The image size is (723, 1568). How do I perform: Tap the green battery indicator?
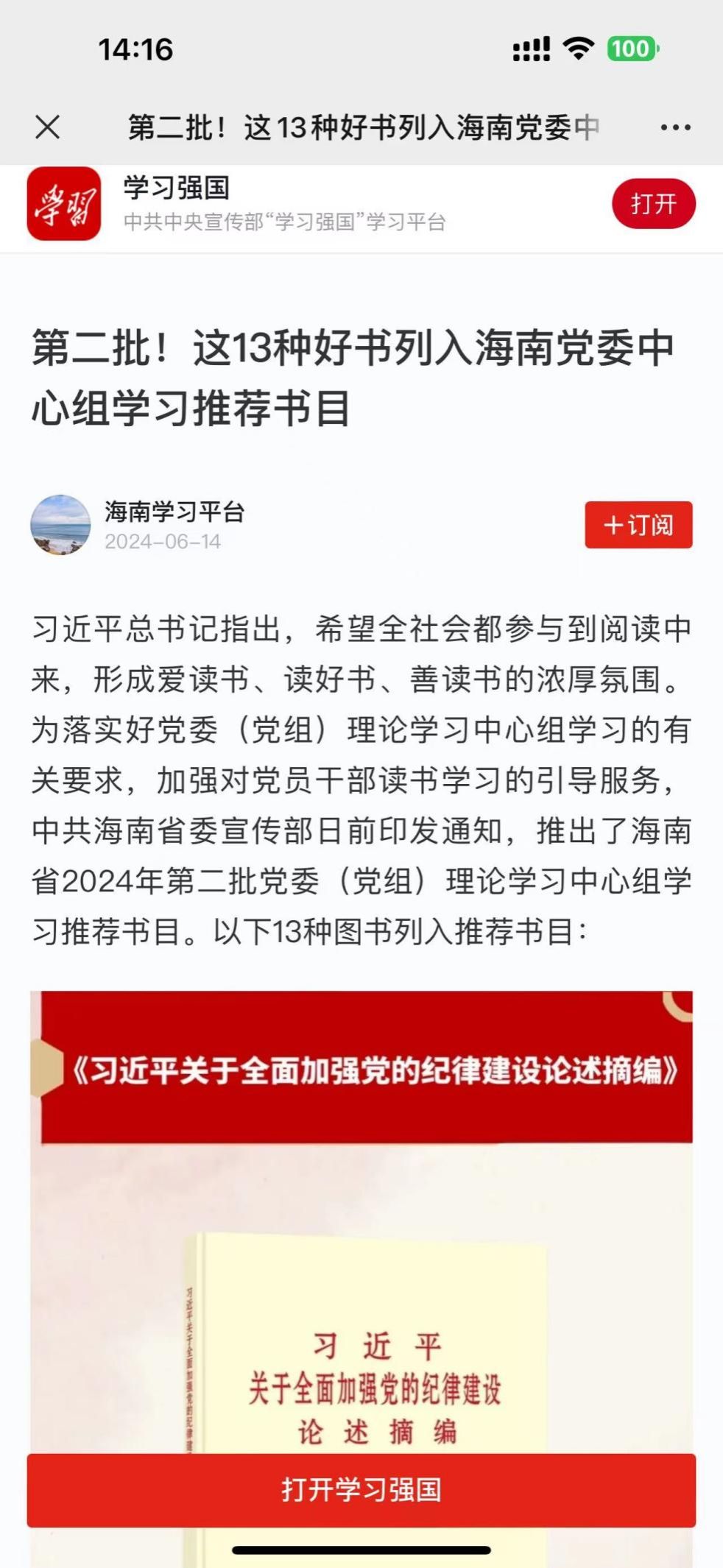[x=634, y=46]
